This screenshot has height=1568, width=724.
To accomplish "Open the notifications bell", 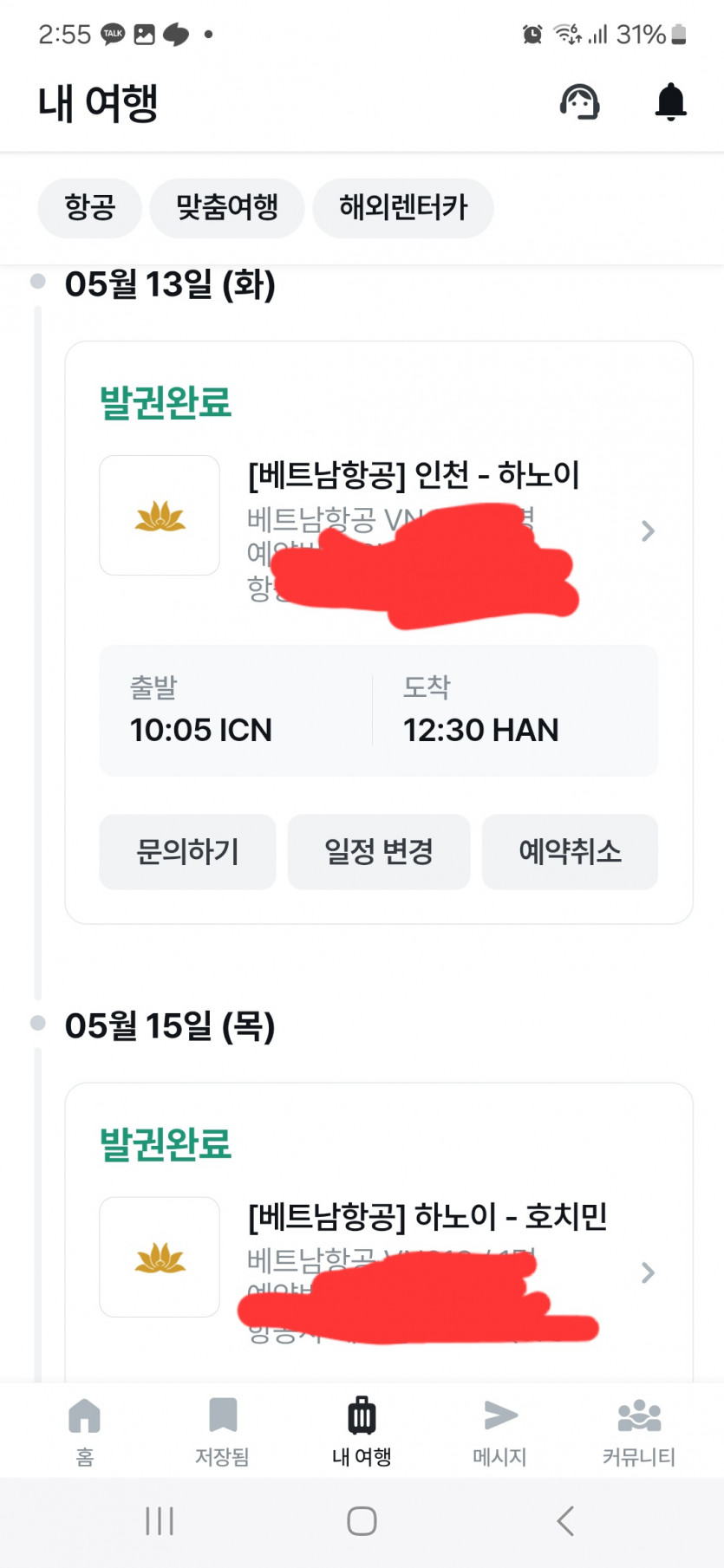I will pyautogui.click(x=670, y=102).
